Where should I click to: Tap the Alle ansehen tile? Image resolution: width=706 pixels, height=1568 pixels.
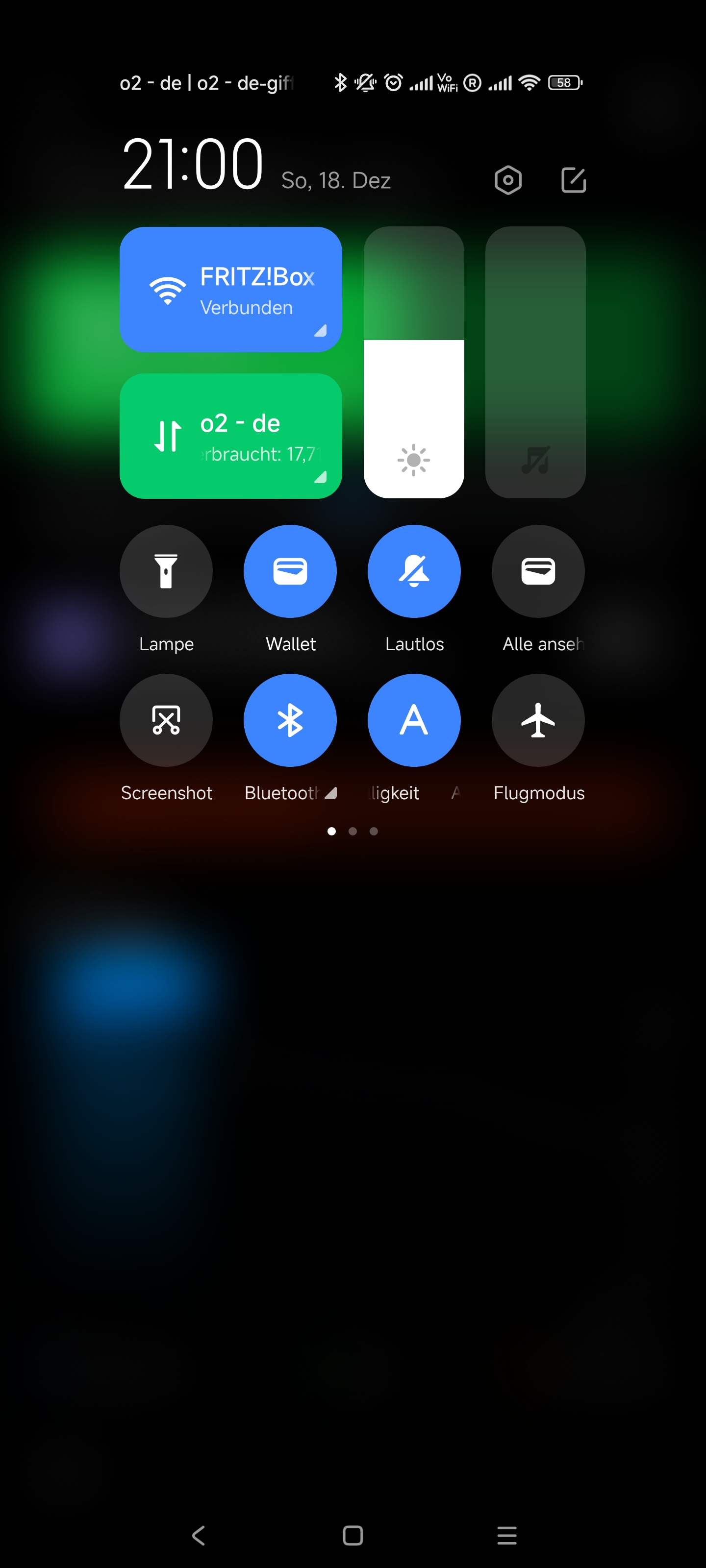538,571
